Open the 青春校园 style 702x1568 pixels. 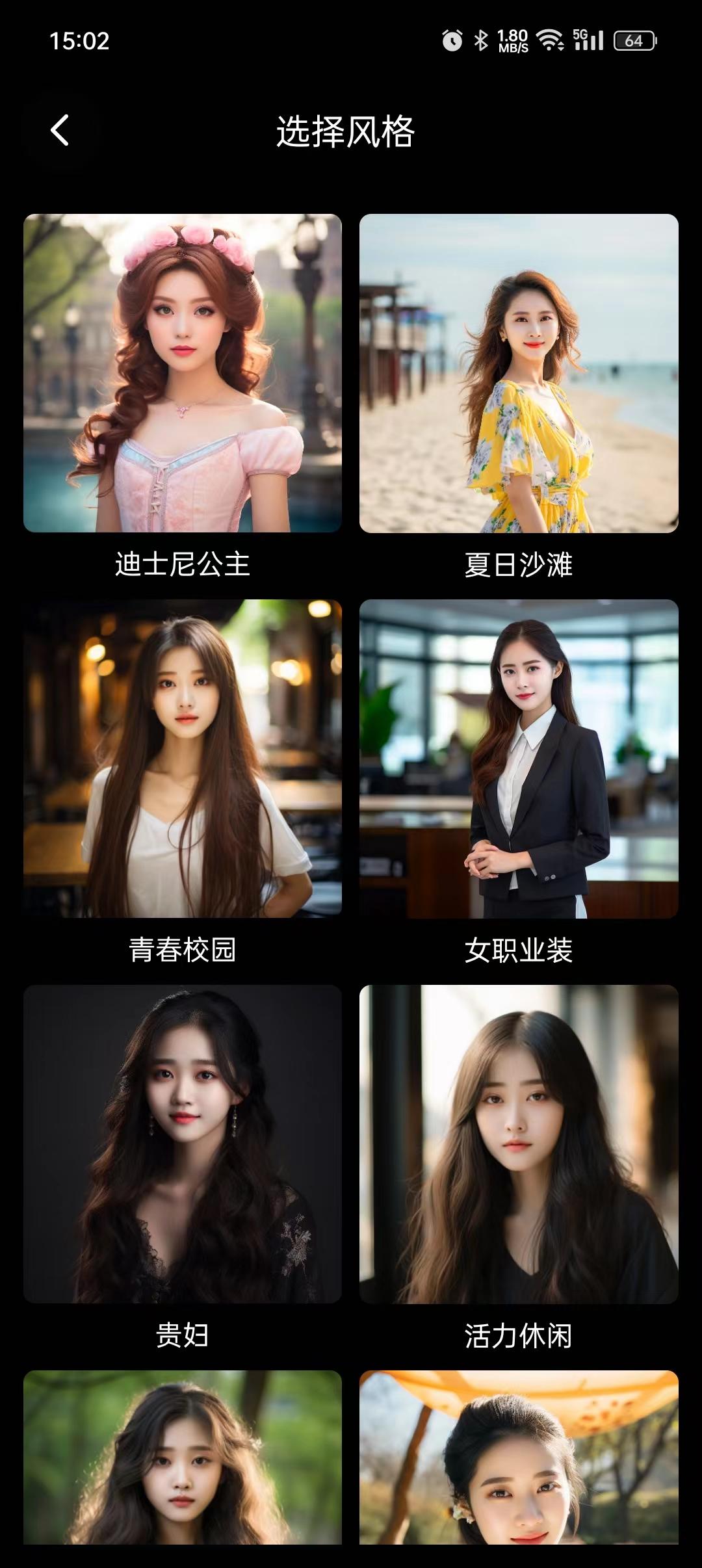pyautogui.click(x=183, y=758)
